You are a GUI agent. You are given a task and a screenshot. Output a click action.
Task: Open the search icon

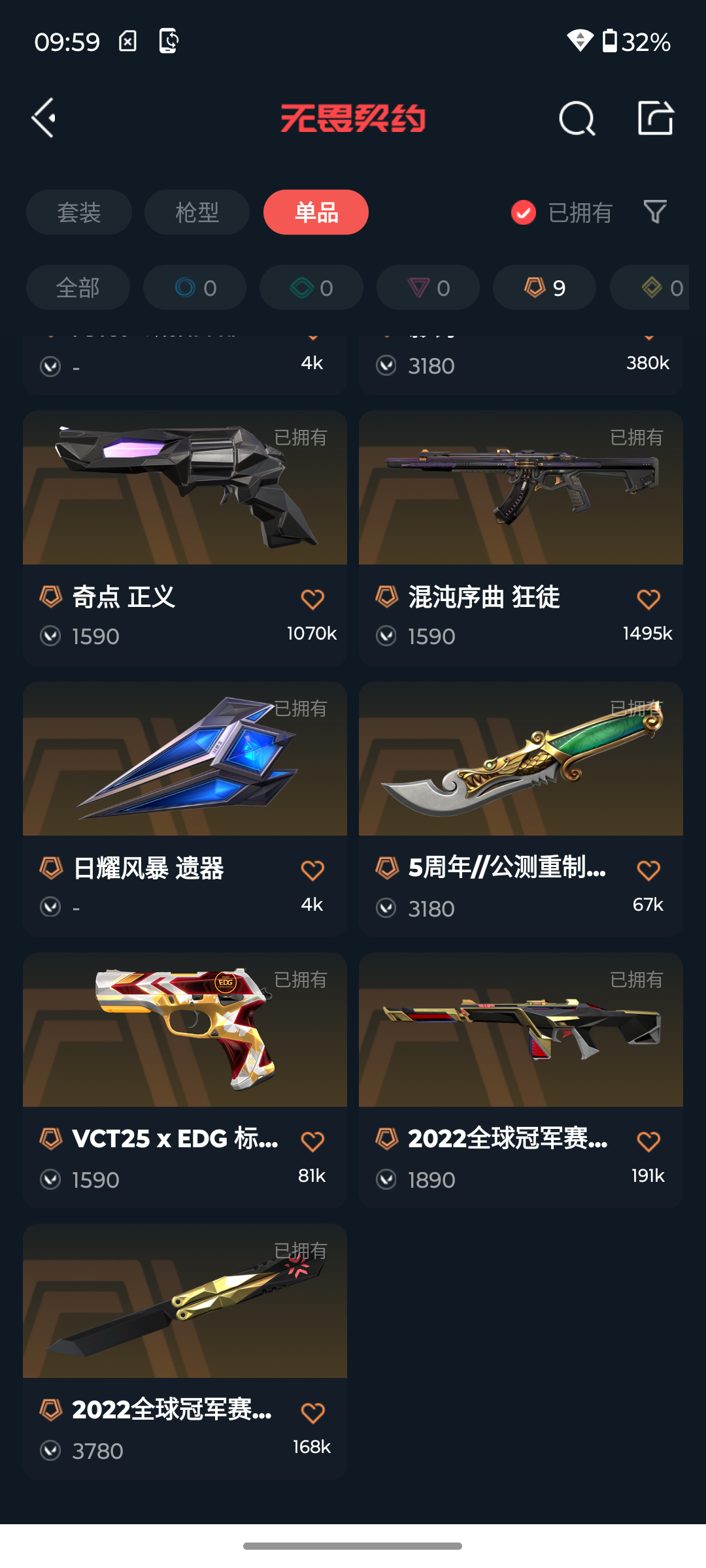[x=577, y=118]
